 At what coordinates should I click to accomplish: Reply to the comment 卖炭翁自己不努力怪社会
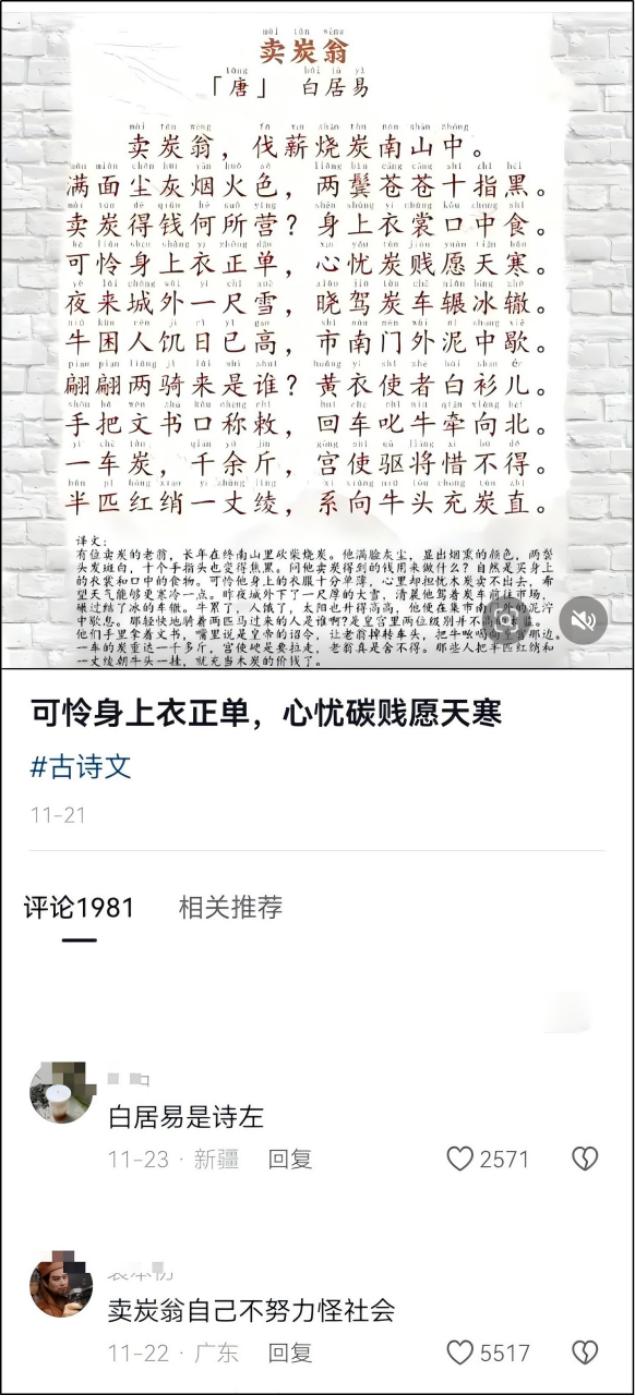(x=290, y=1353)
